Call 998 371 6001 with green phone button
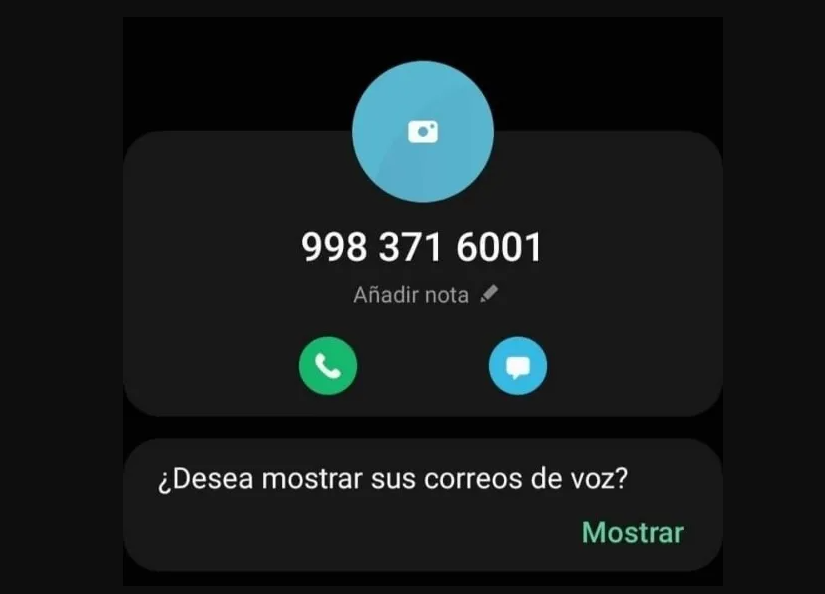 click(x=328, y=366)
